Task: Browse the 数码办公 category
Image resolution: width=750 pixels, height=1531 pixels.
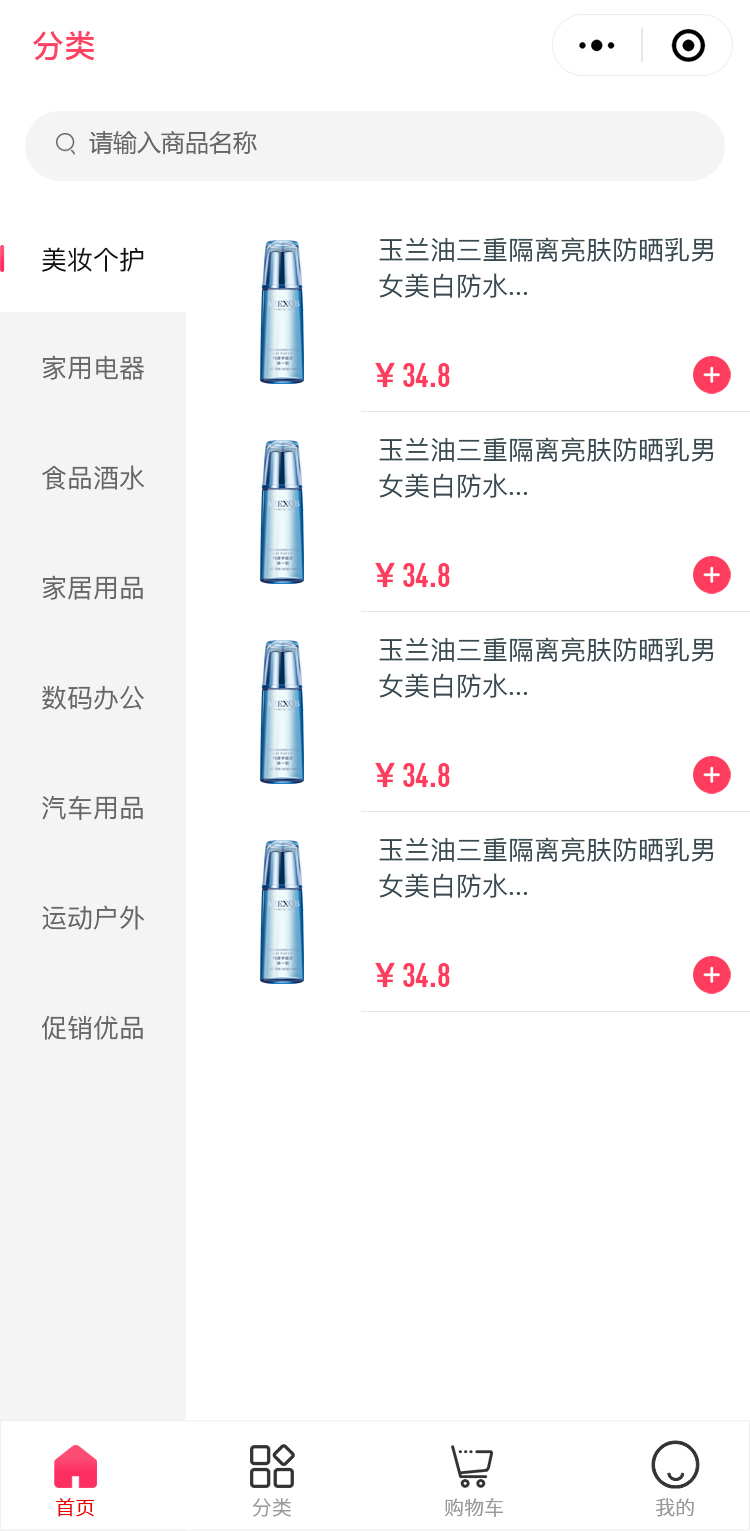Action: tap(93, 698)
